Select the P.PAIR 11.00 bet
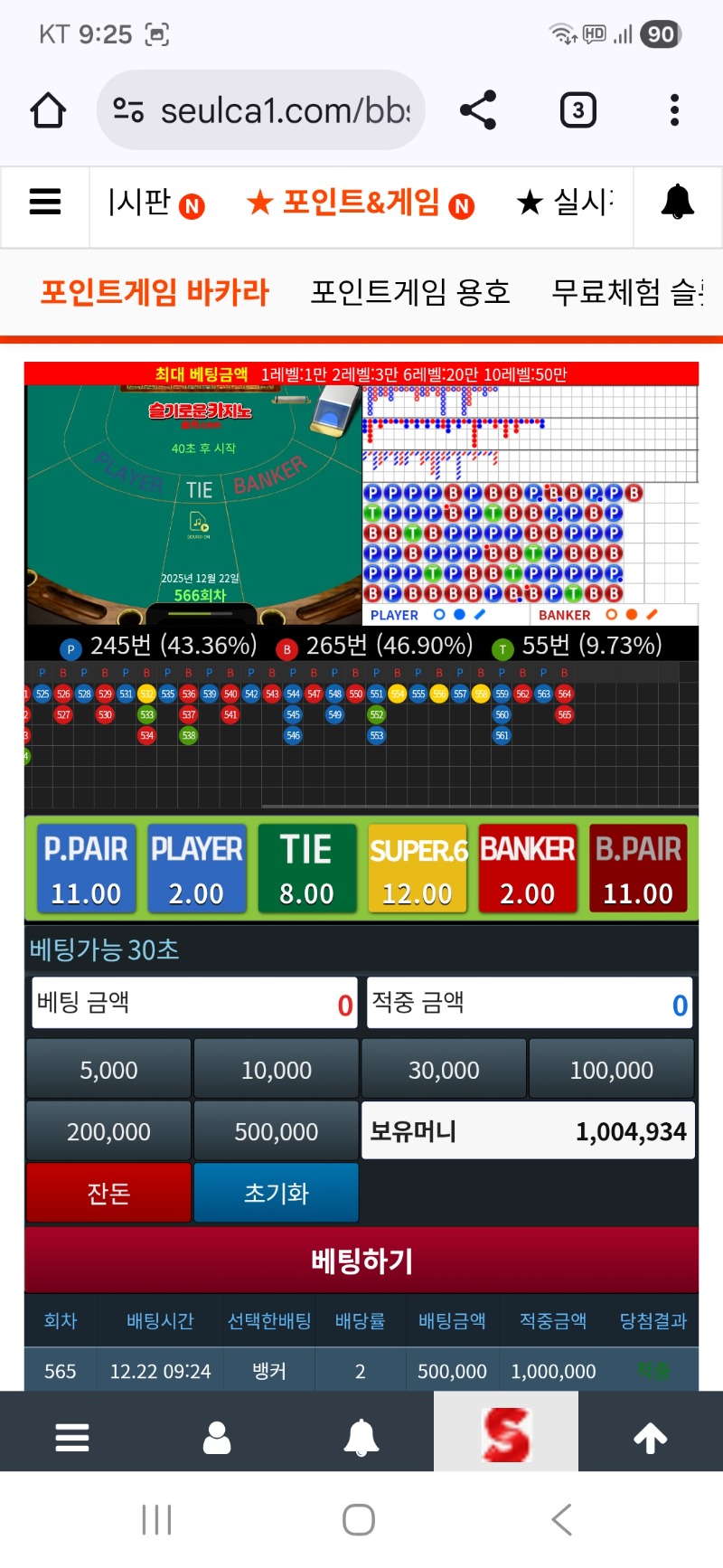The image size is (723, 1568). [86, 868]
